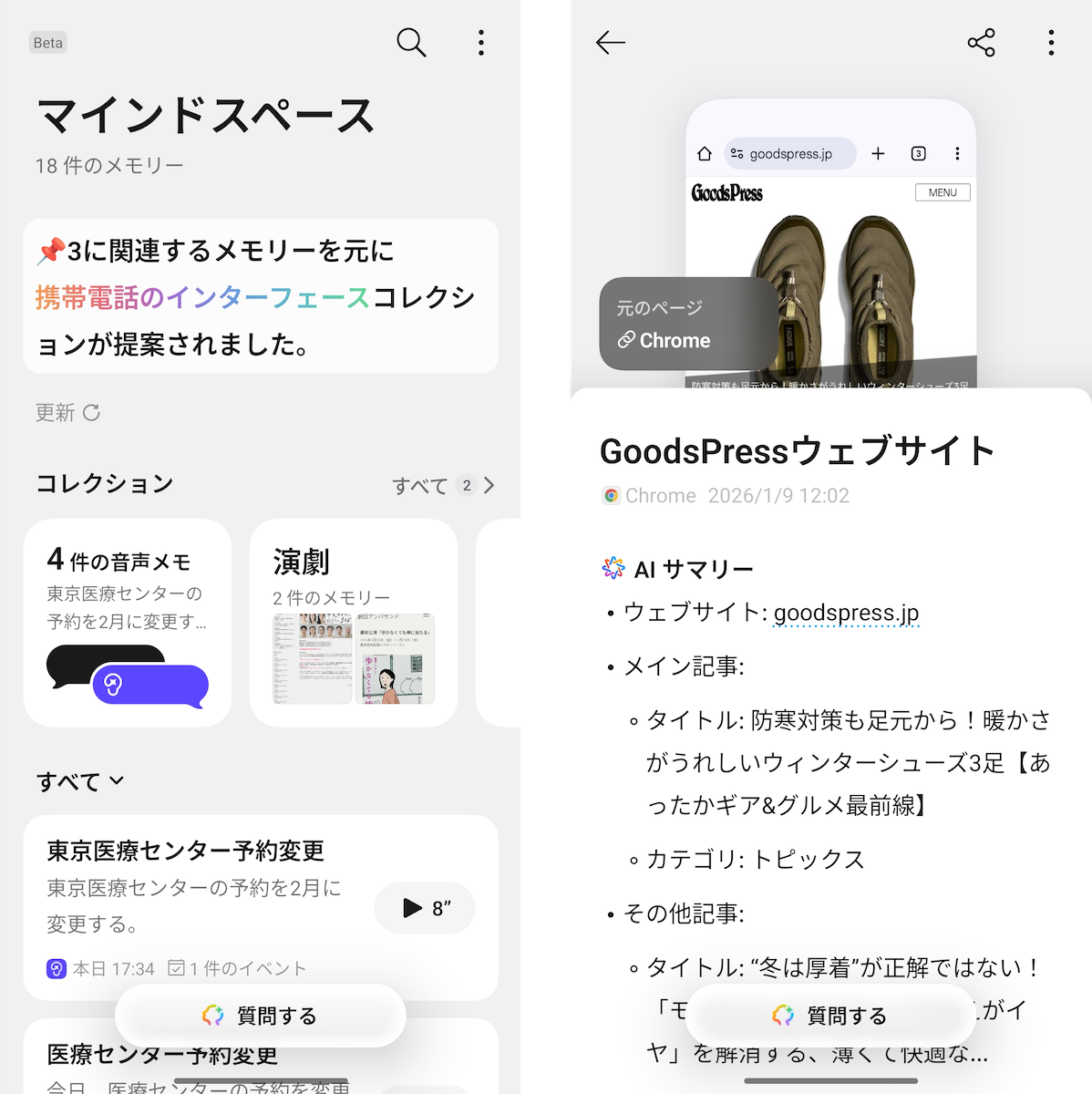Open search in マインドスペース
The image size is (1092, 1094).
tap(411, 42)
